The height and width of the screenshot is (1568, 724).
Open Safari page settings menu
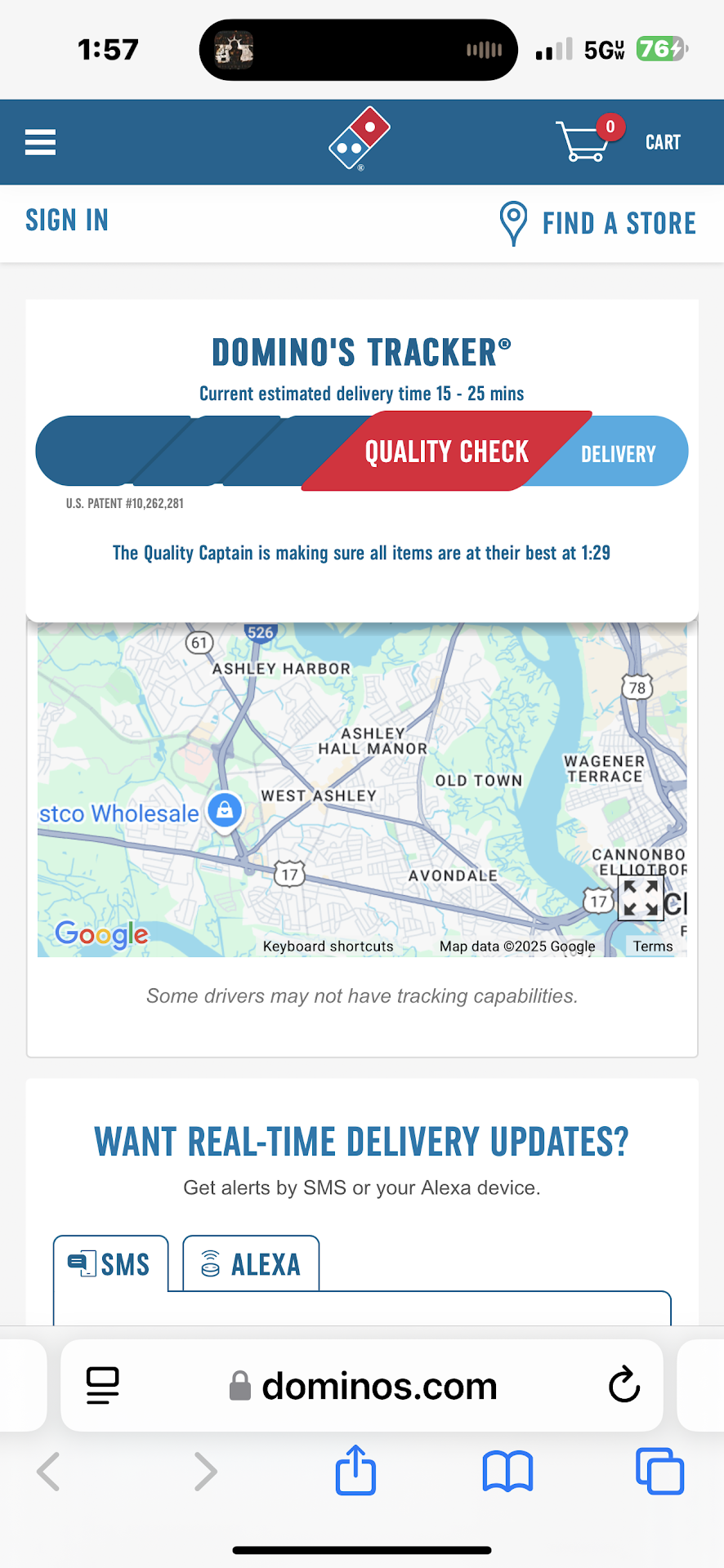point(103,1385)
